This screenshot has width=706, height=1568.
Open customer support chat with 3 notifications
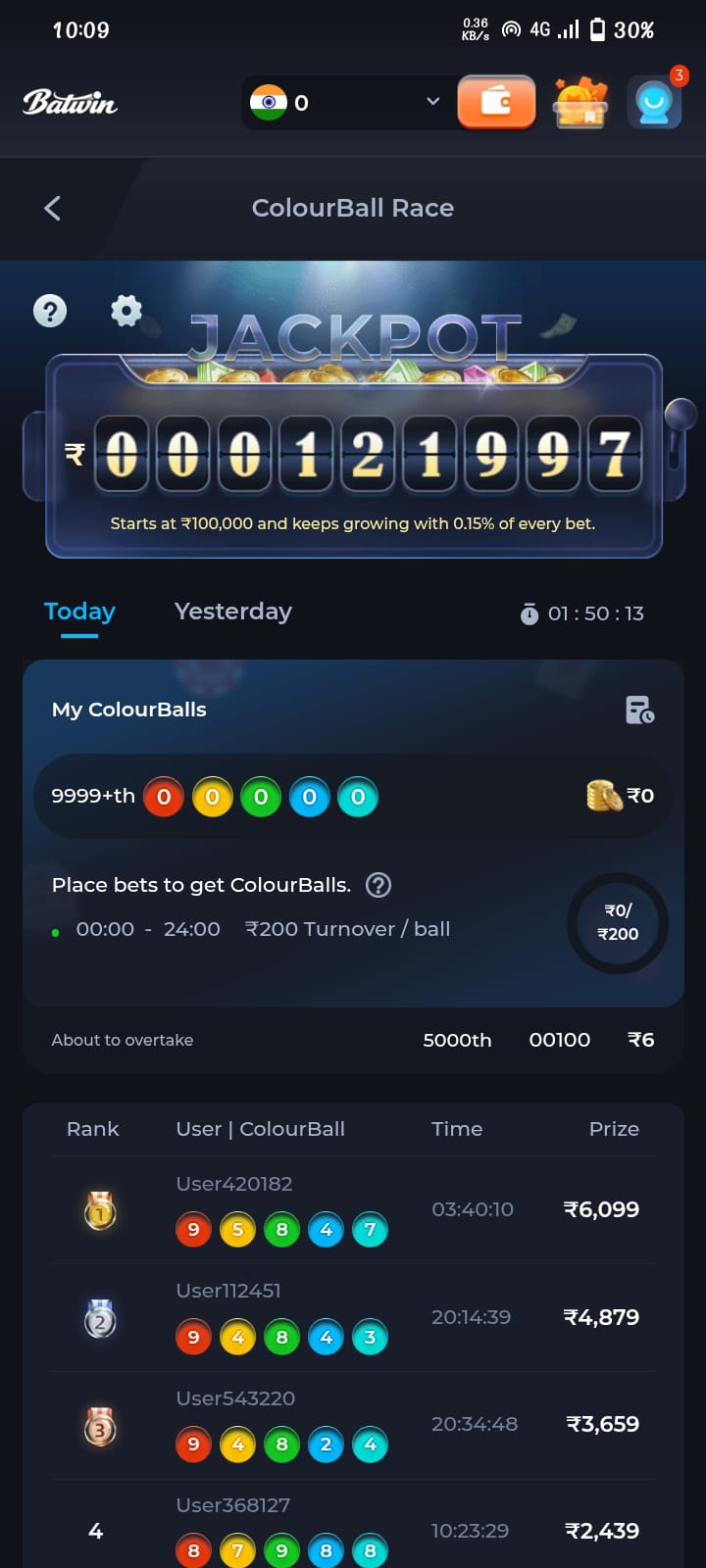654,101
